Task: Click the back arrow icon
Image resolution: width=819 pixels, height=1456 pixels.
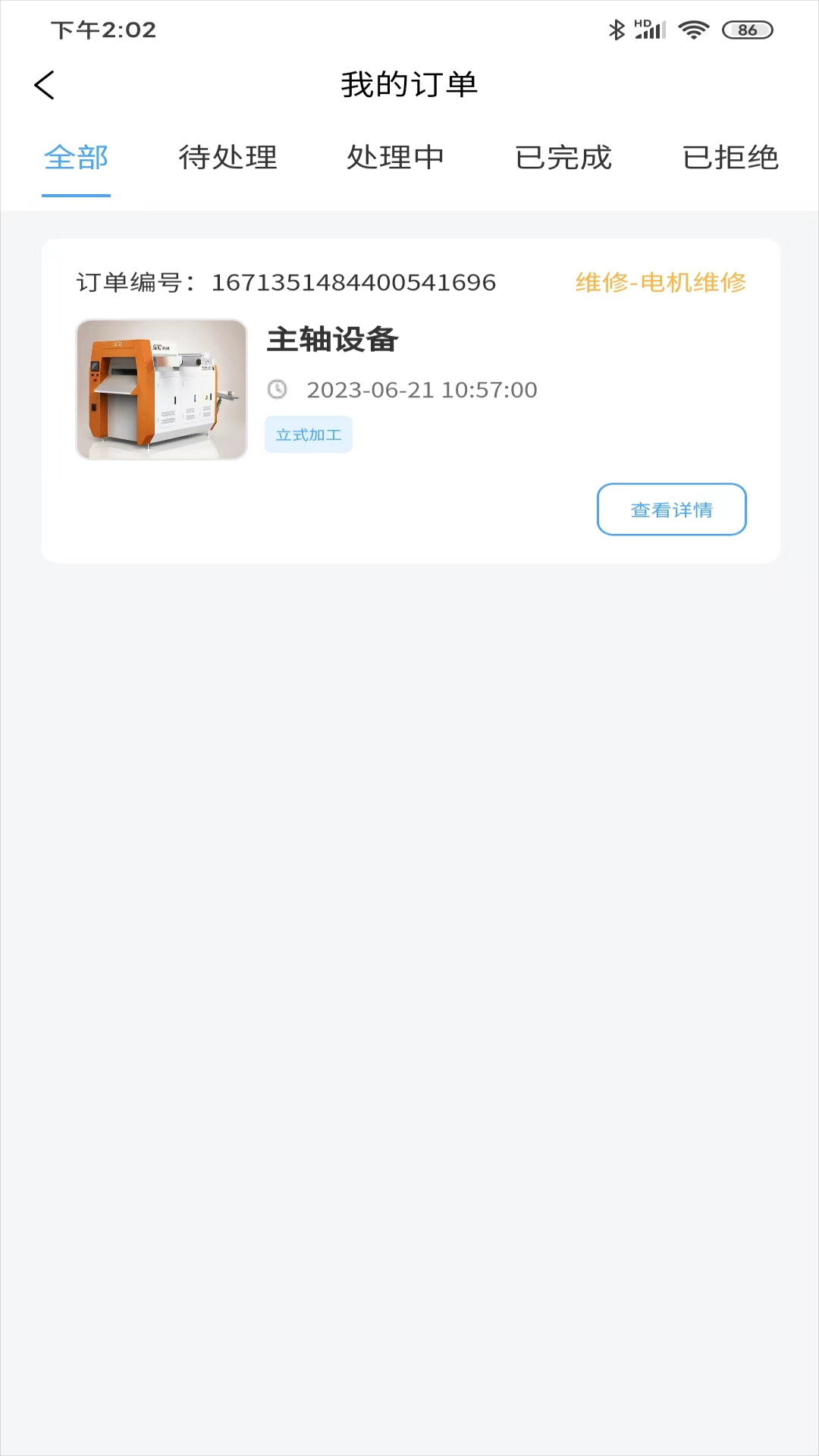Action: pyautogui.click(x=45, y=84)
